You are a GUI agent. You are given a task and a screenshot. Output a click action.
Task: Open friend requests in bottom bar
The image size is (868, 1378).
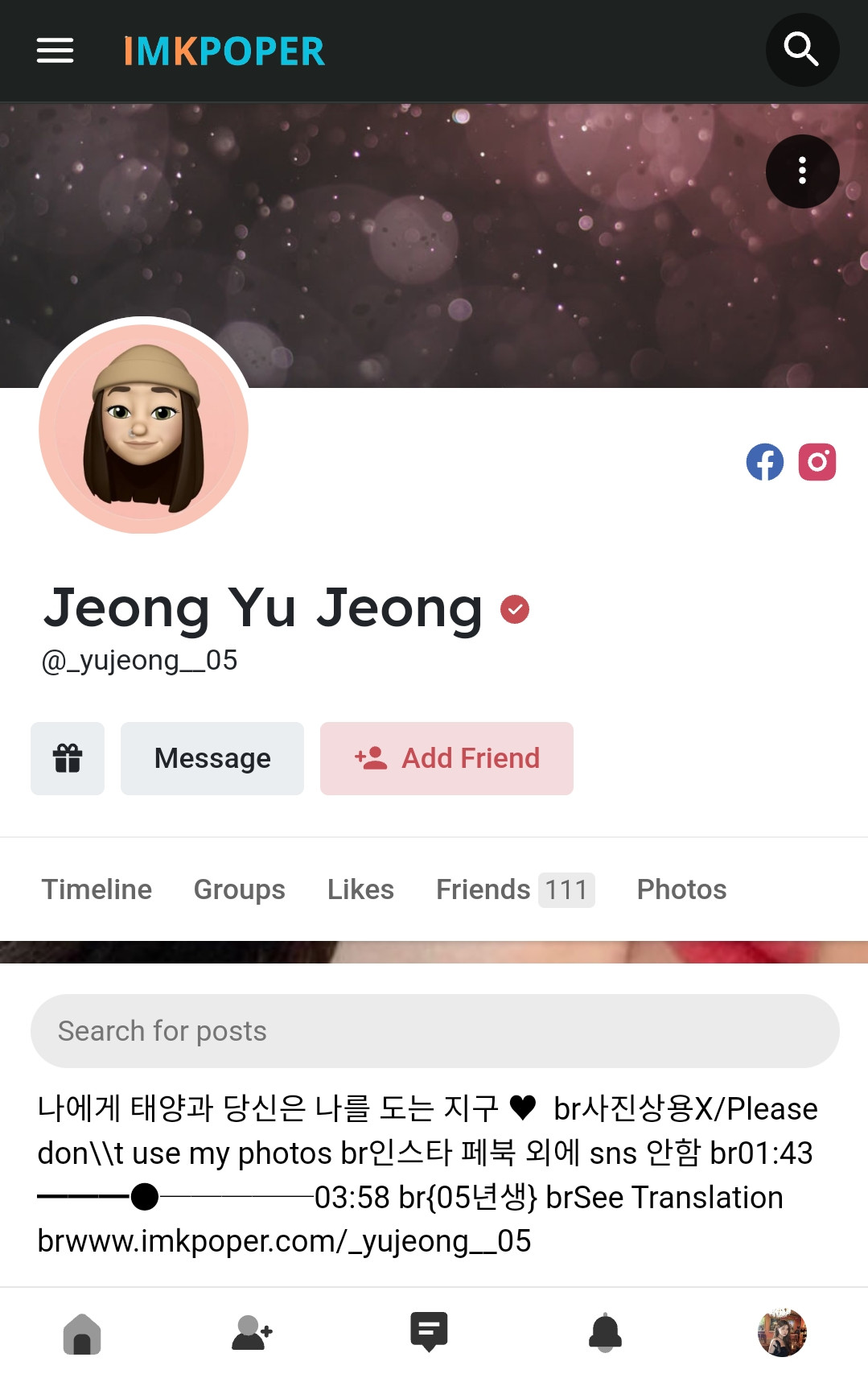252,1333
